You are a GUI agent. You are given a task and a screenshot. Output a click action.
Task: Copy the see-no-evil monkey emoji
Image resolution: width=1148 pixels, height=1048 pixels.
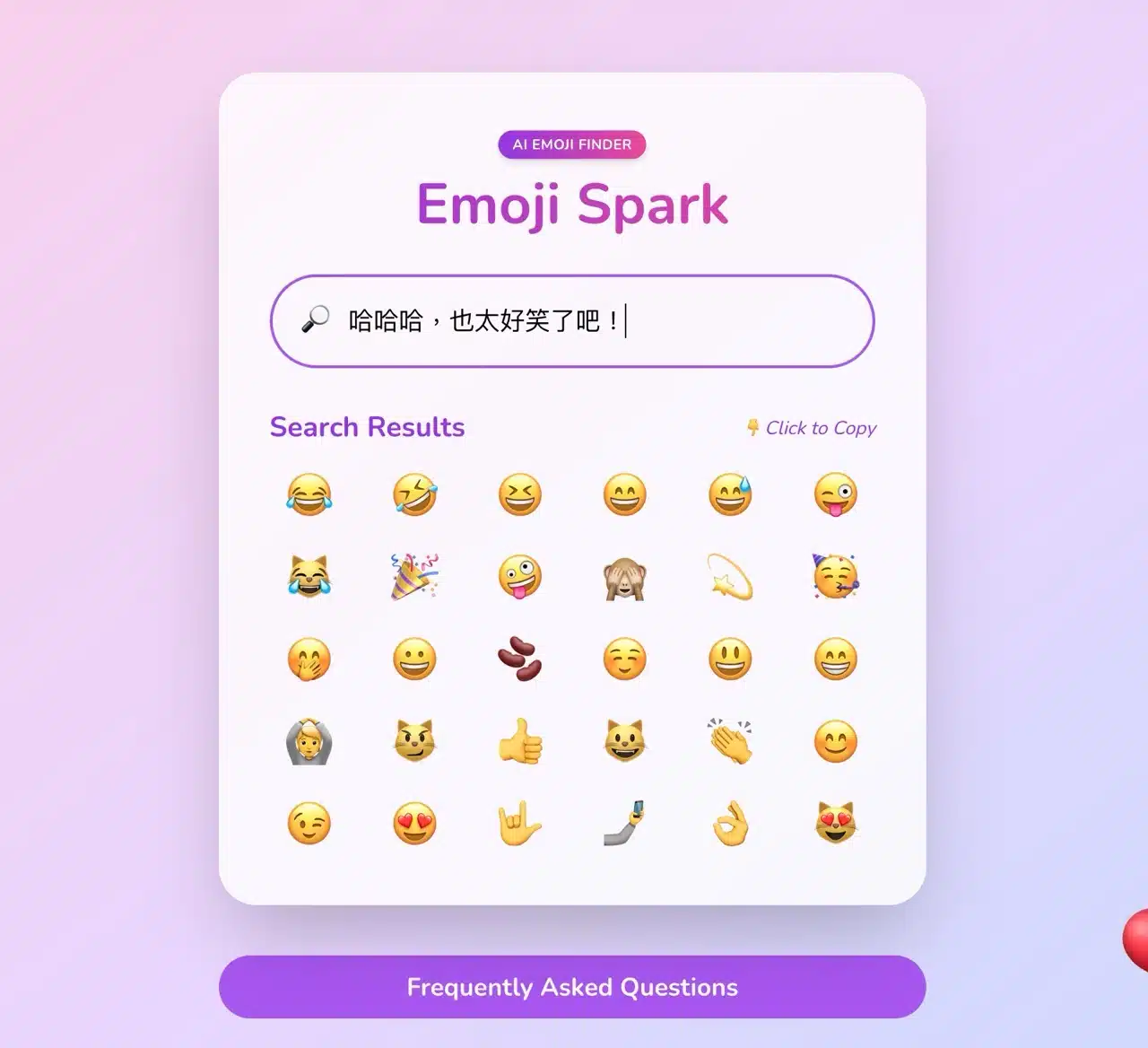[x=625, y=577]
